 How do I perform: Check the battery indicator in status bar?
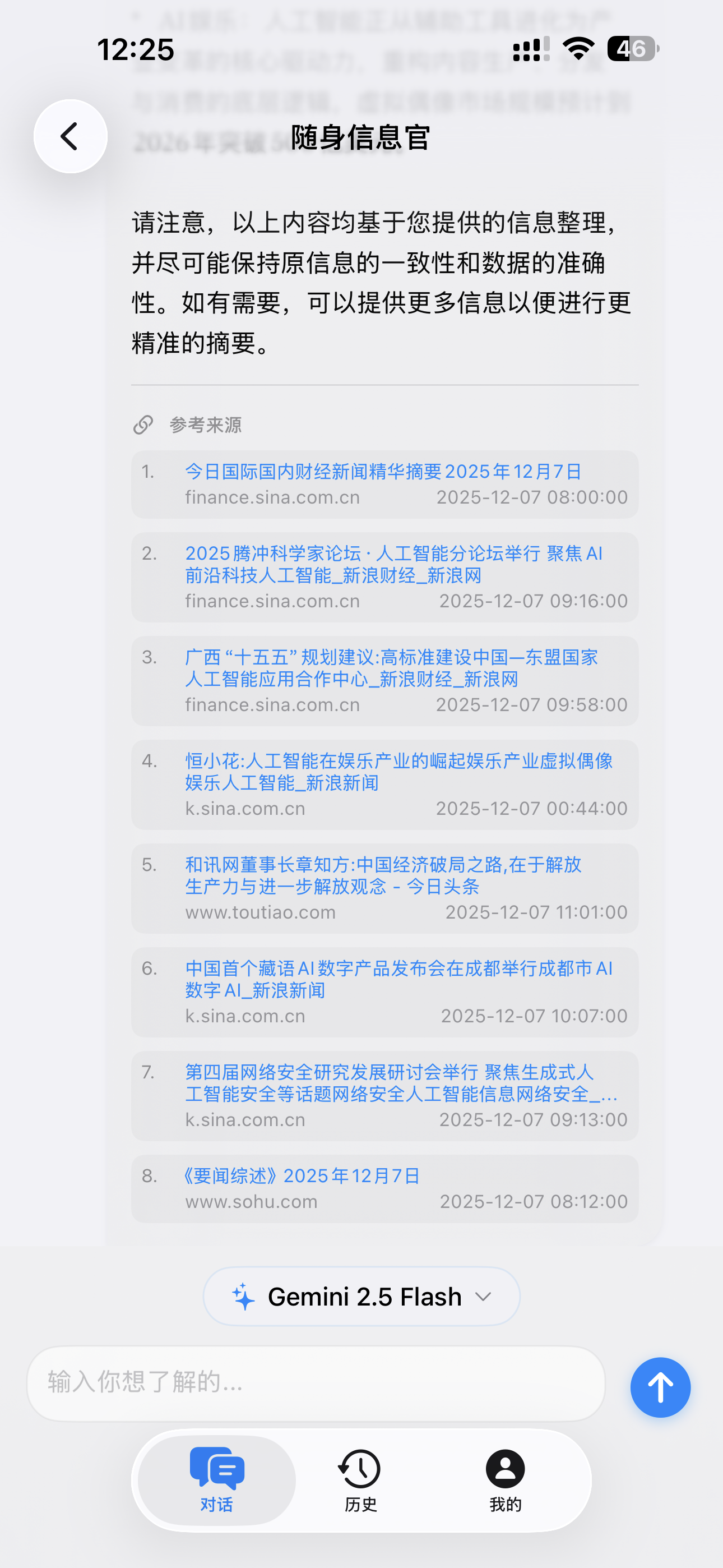(x=631, y=48)
